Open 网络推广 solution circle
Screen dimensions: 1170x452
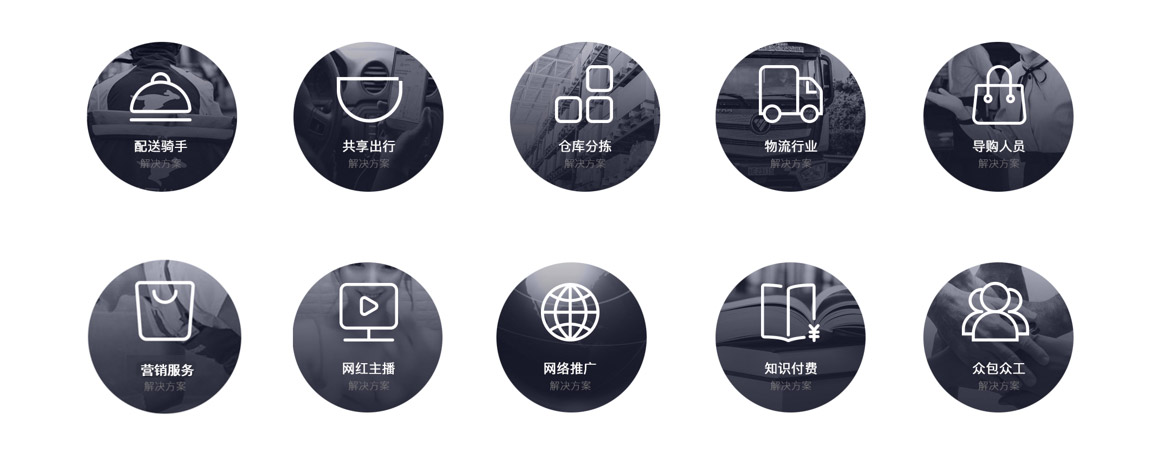coord(571,337)
